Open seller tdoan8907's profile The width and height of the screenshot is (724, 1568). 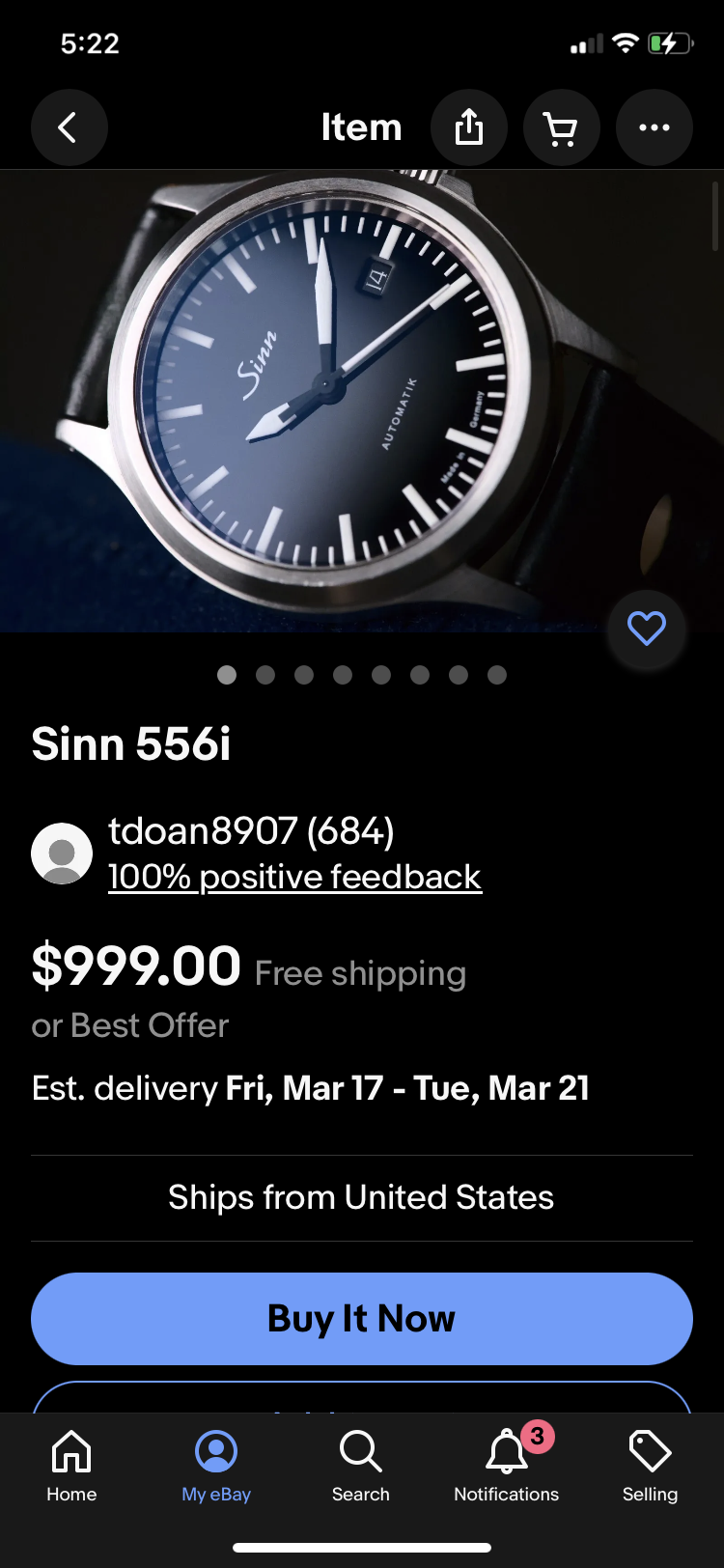[251, 831]
